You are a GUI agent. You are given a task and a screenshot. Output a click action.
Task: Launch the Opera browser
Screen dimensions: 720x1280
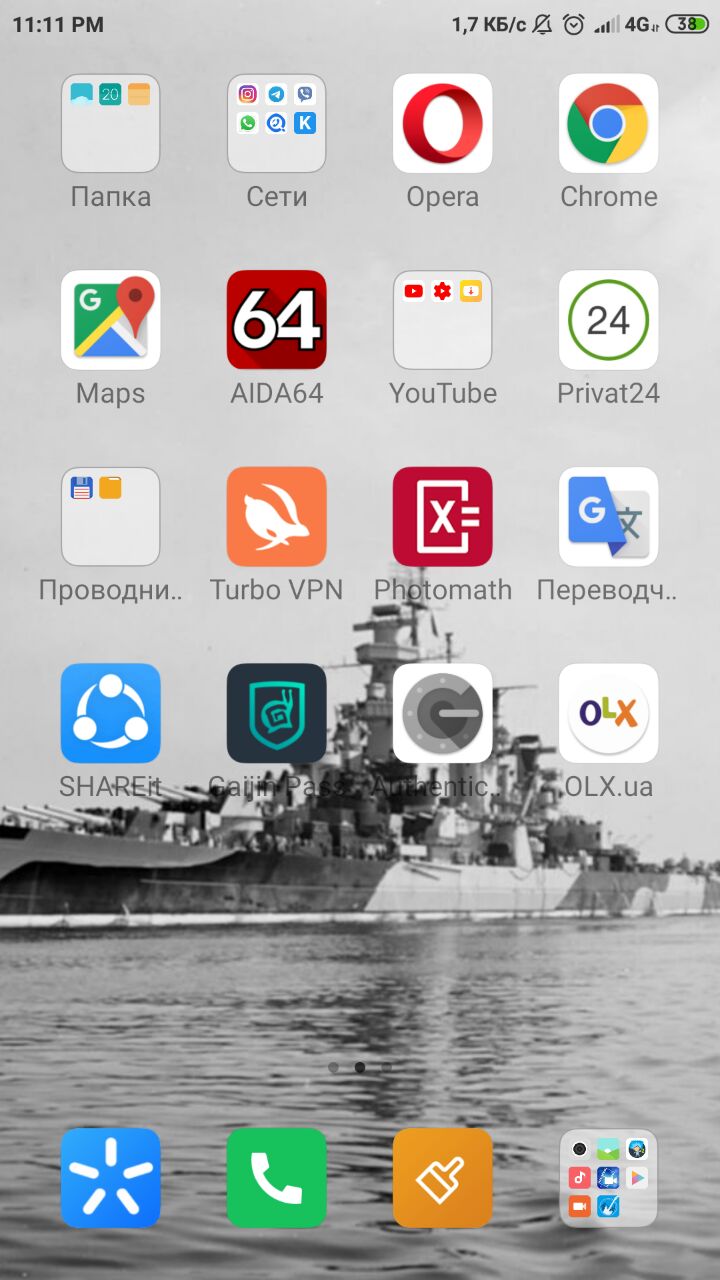point(442,123)
